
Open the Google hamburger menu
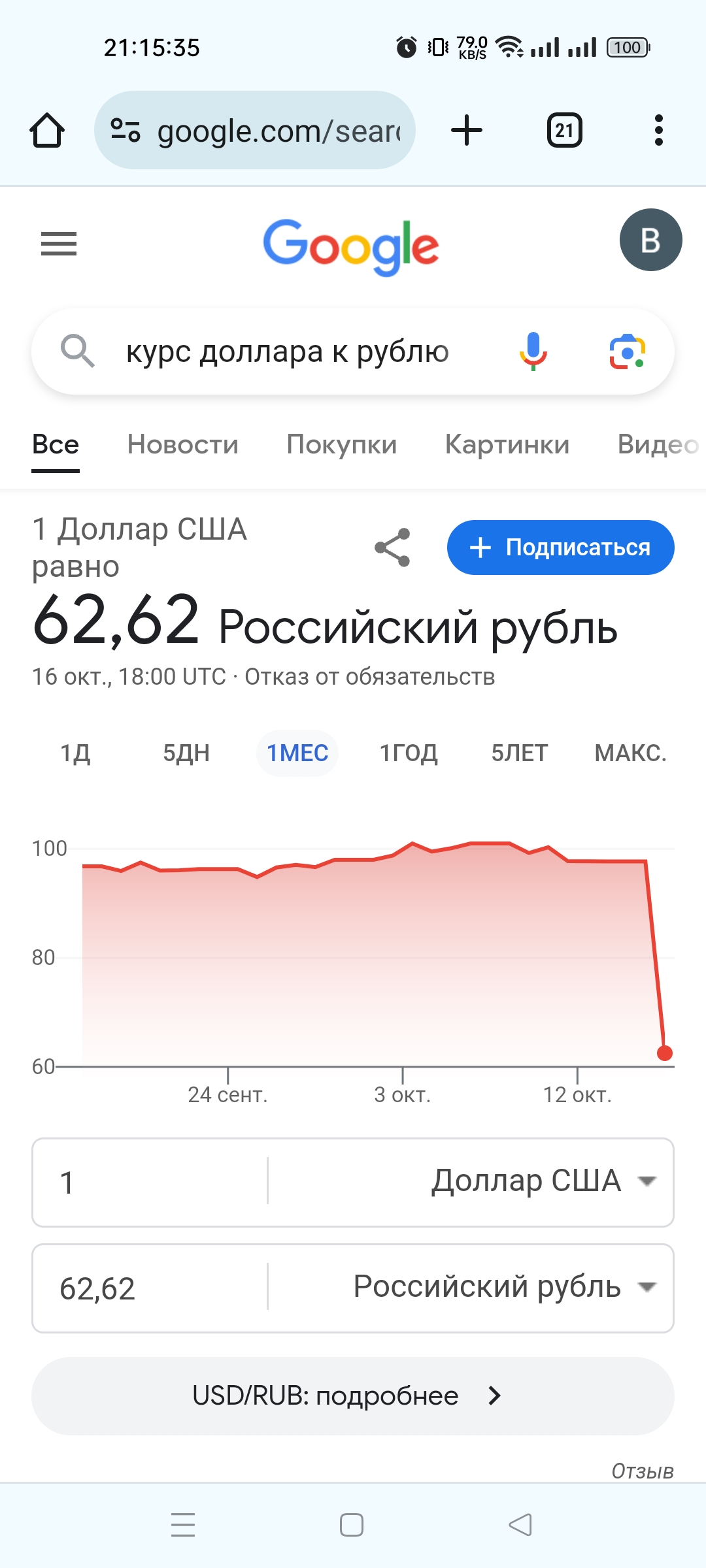click(59, 244)
